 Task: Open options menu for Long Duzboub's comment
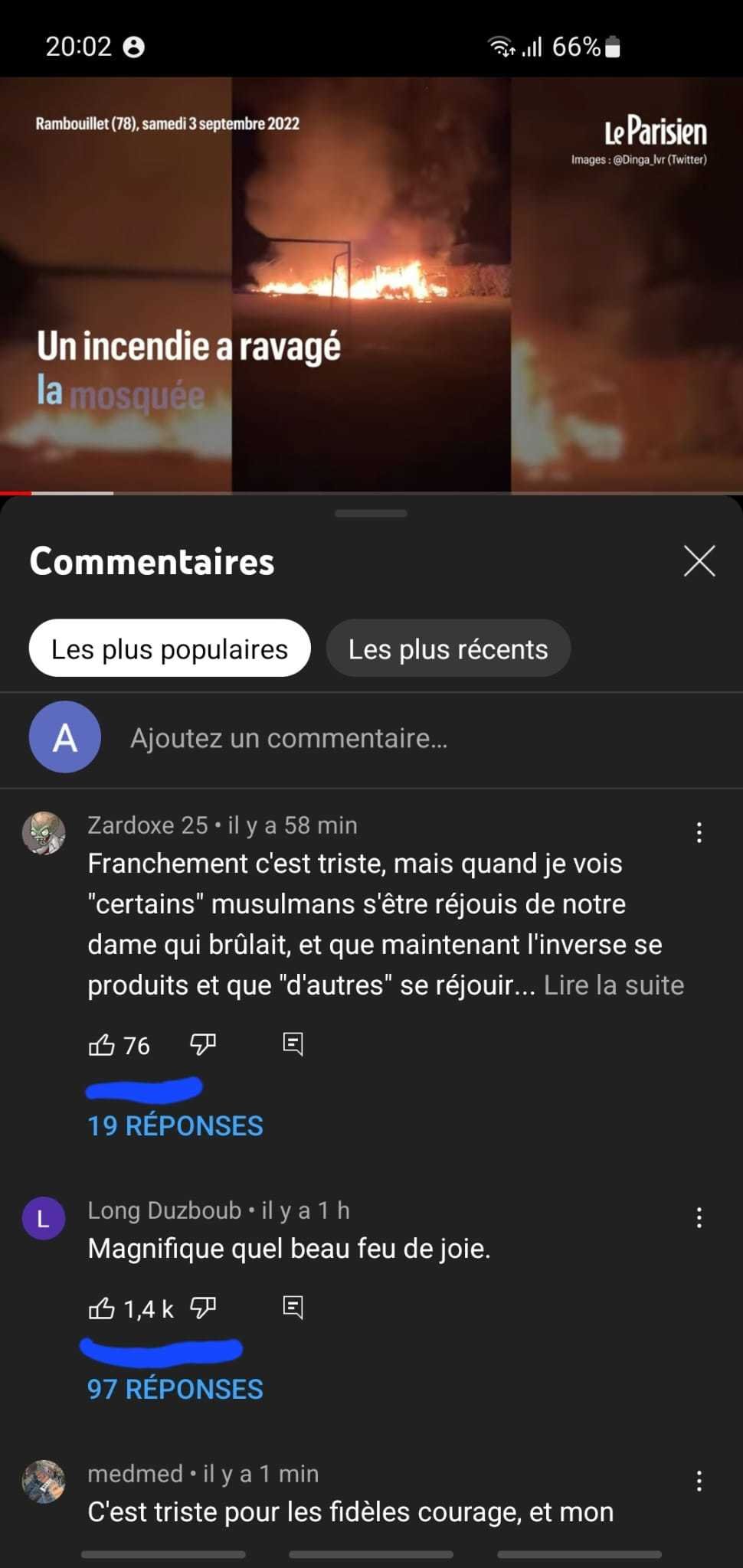699,1217
